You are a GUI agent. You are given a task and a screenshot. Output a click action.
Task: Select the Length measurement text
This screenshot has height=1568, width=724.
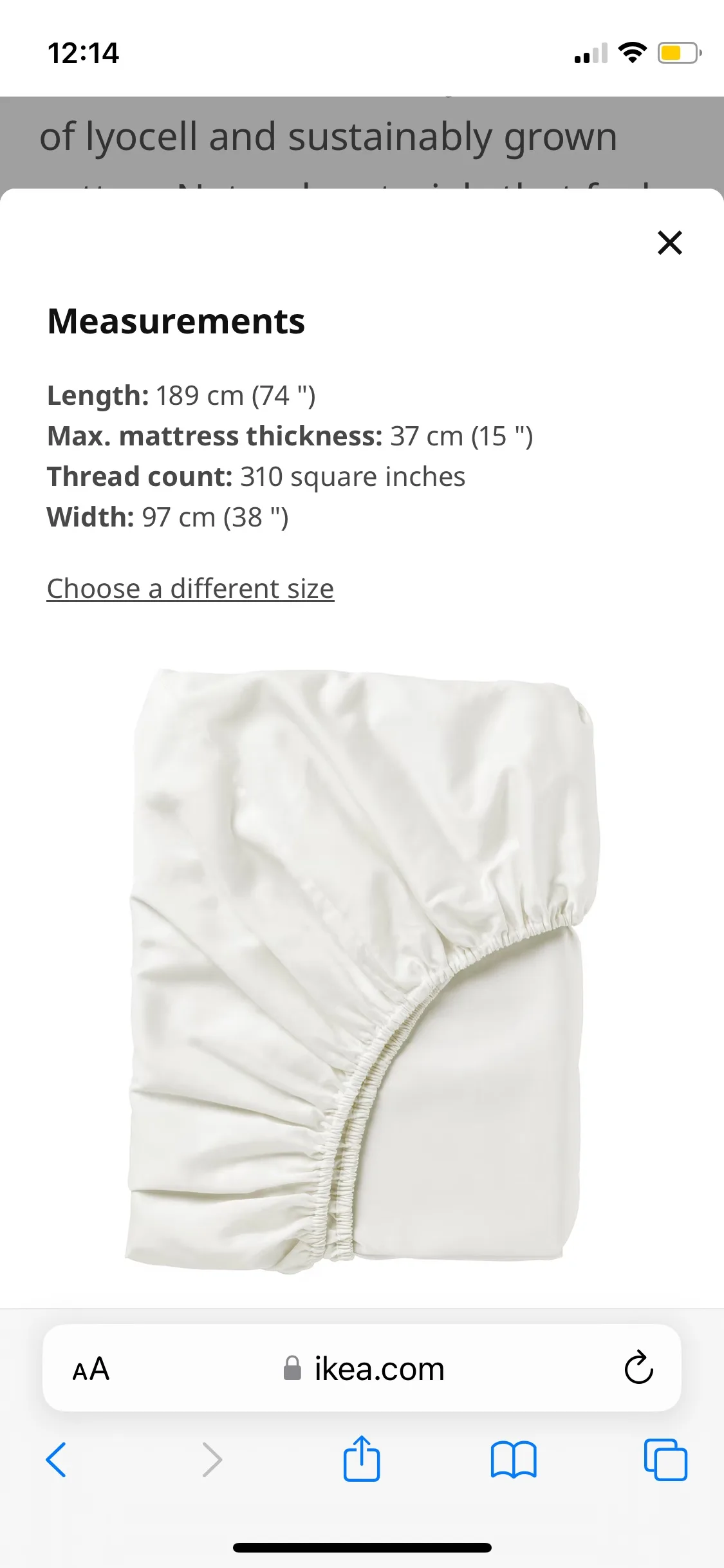tap(182, 395)
